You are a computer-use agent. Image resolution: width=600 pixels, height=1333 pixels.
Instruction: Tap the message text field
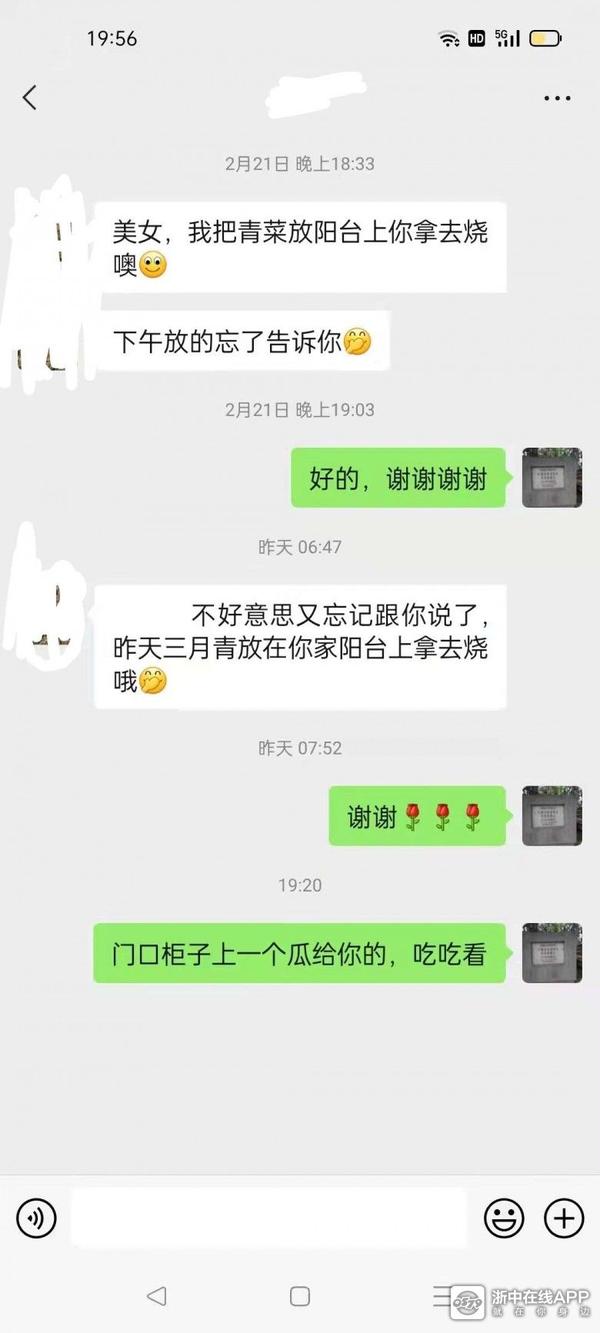click(x=268, y=1218)
